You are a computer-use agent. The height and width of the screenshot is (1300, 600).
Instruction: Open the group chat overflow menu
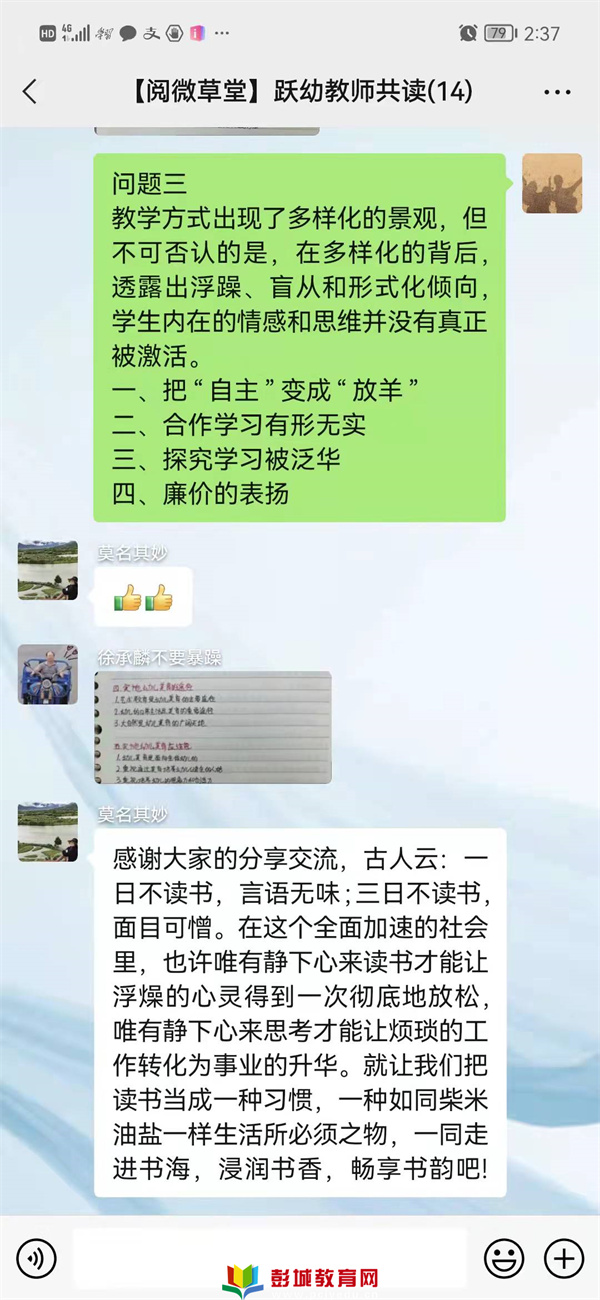pyautogui.click(x=557, y=92)
